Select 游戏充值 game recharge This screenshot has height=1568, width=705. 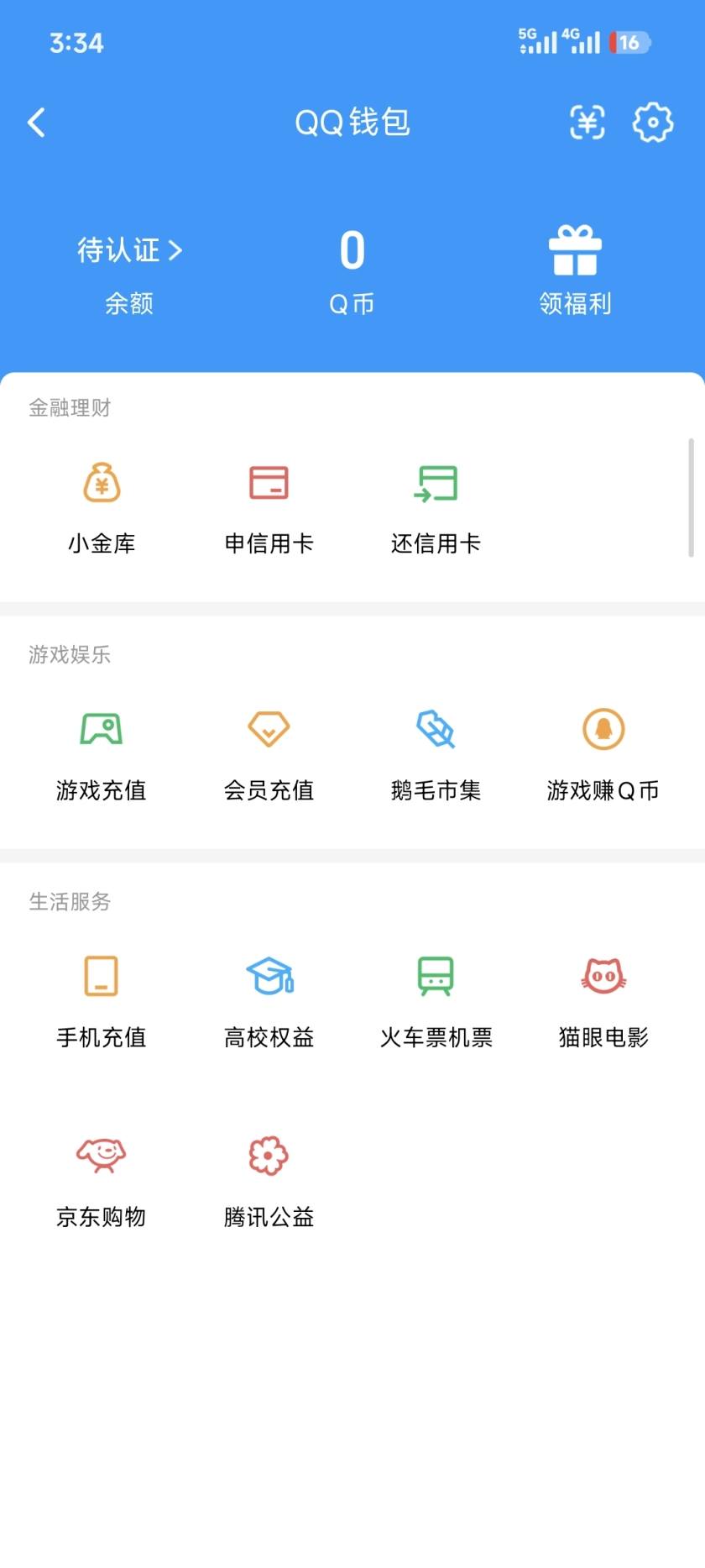tap(101, 752)
